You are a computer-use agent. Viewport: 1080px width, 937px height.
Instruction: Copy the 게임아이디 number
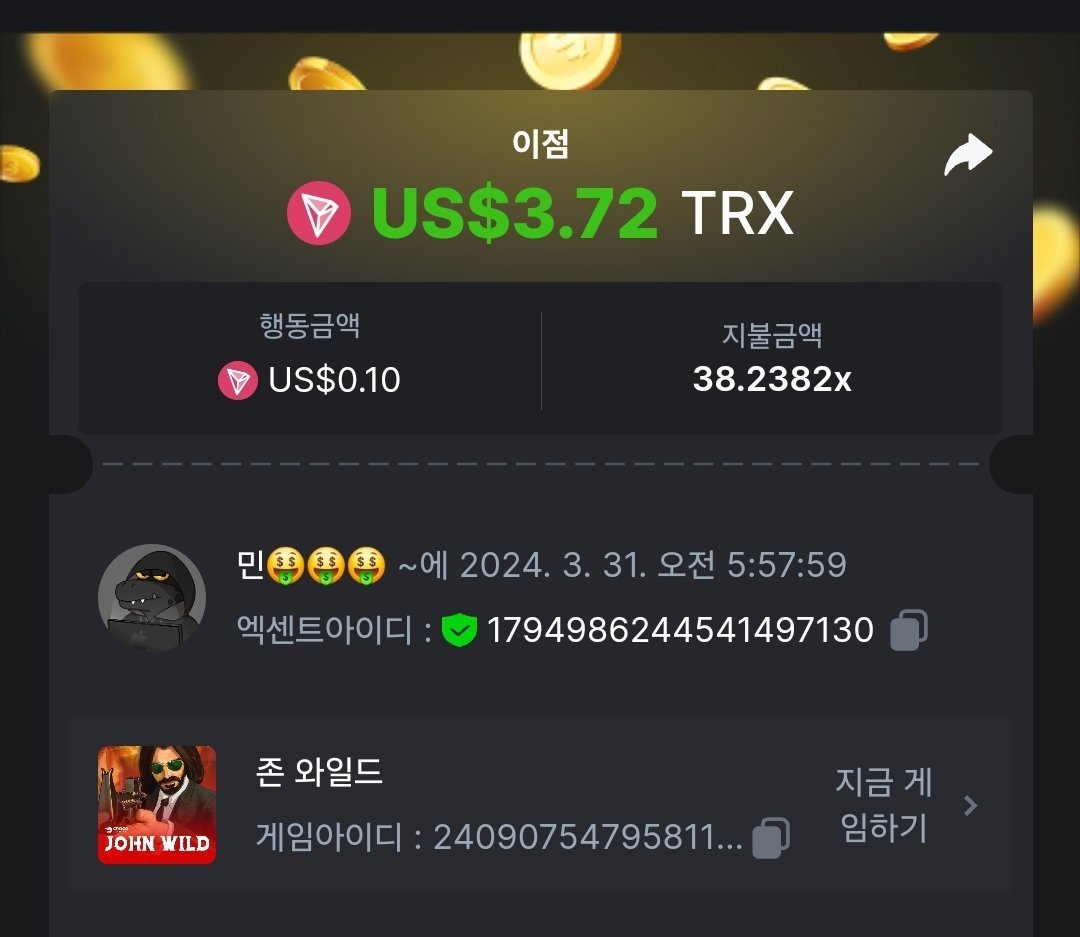[x=770, y=838]
